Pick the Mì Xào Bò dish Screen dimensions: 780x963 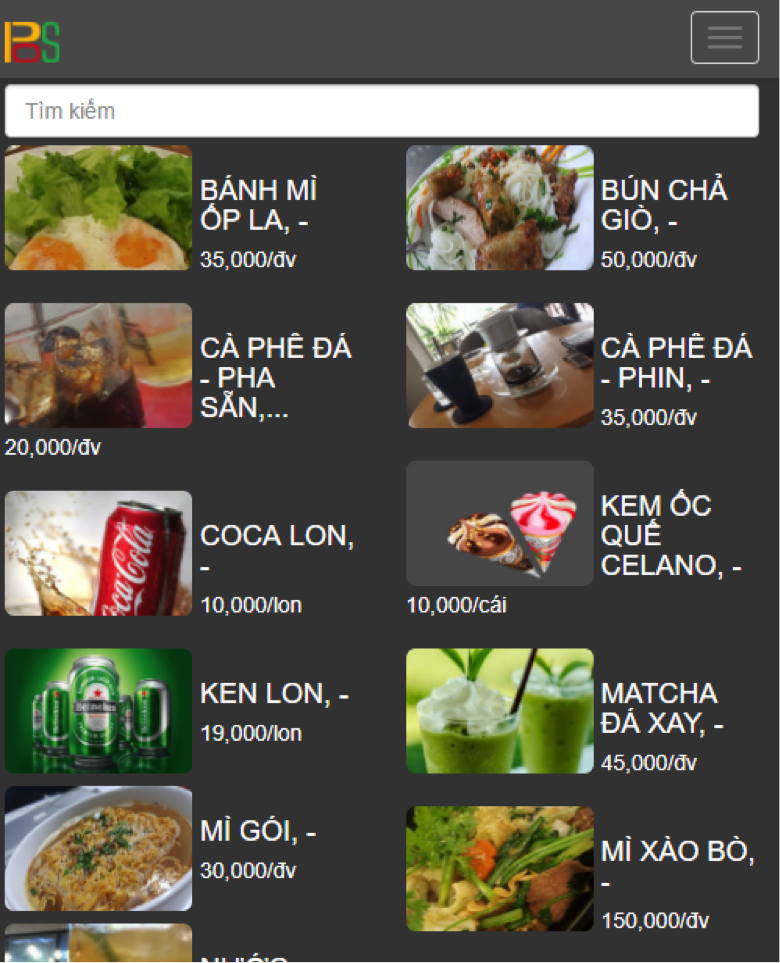[x=499, y=868]
